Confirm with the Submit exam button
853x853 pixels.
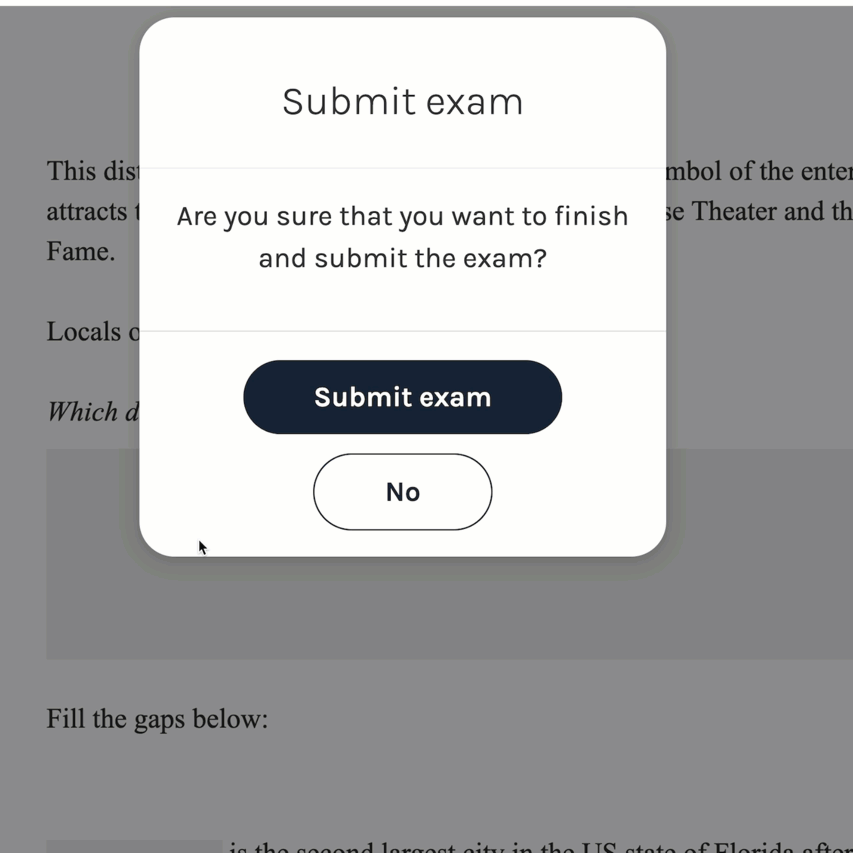pyautogui.click(x=402, y=397)
